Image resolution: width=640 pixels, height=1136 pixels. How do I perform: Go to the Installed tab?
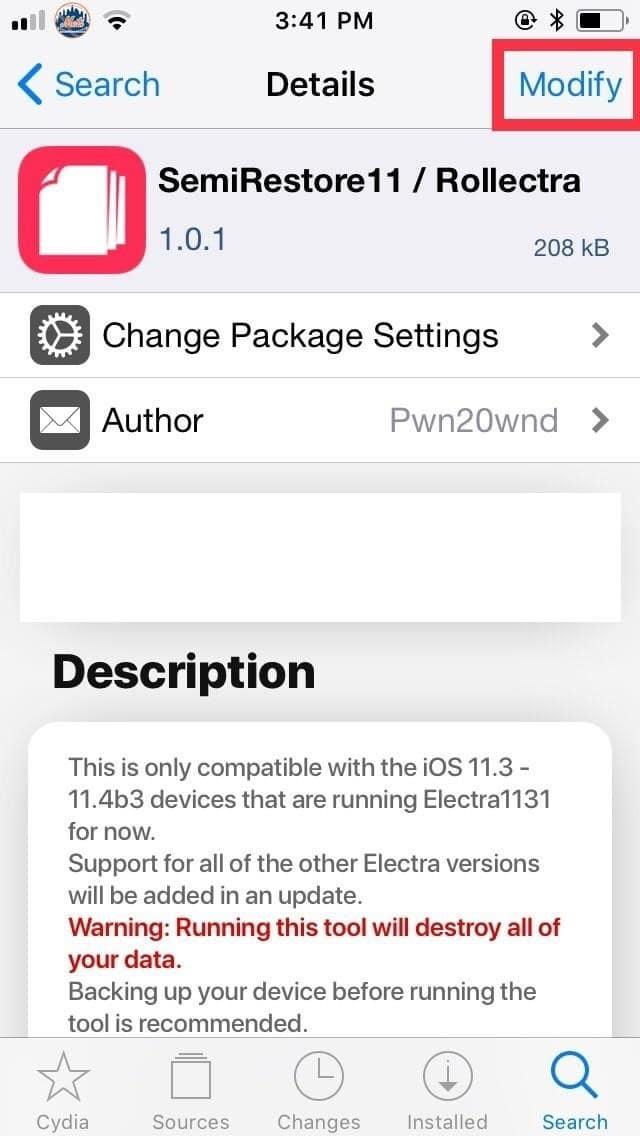tap(446, 1091)
